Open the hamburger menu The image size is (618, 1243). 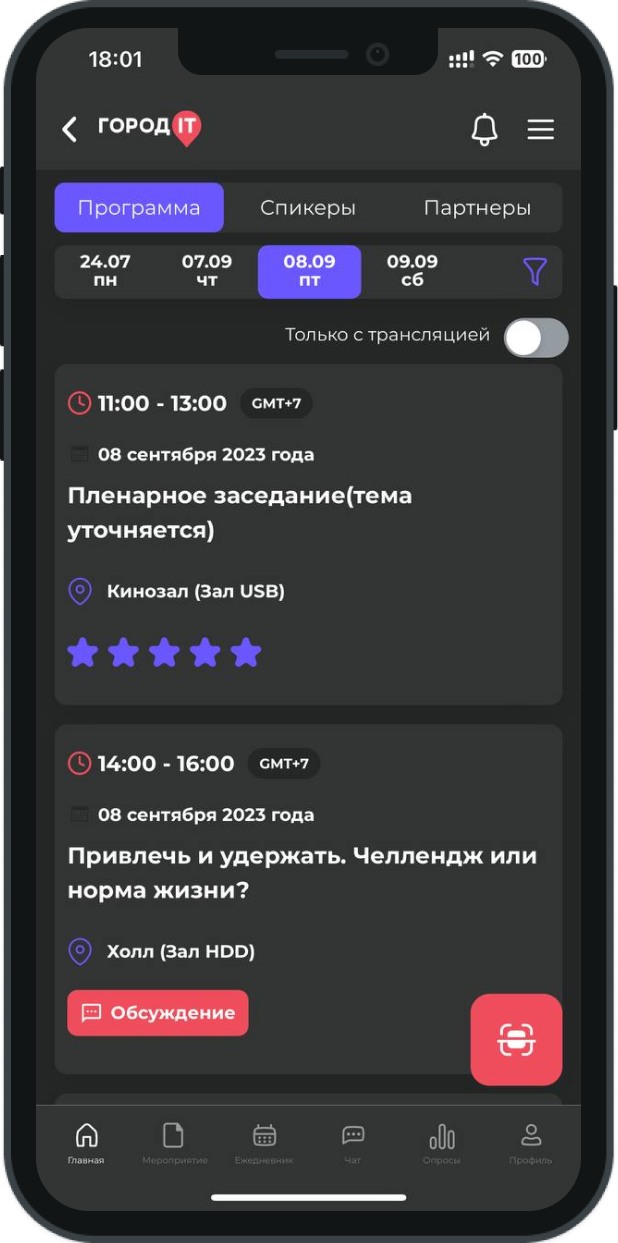(540, 129)
